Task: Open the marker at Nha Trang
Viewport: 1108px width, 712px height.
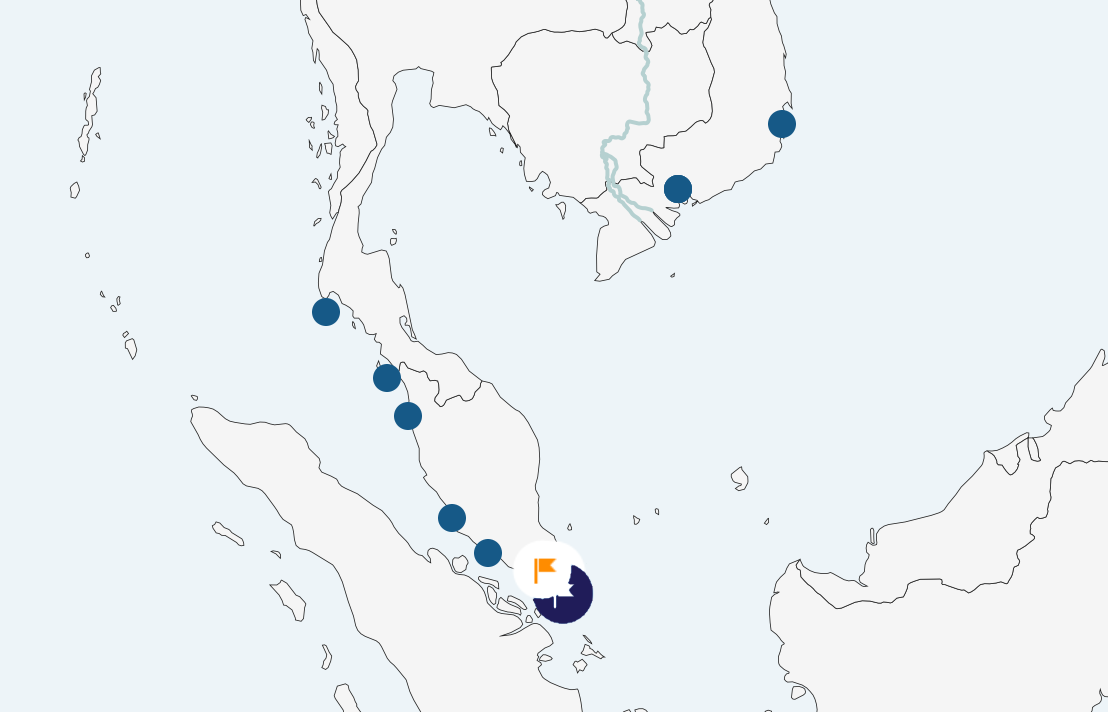Action: point(782,124)
